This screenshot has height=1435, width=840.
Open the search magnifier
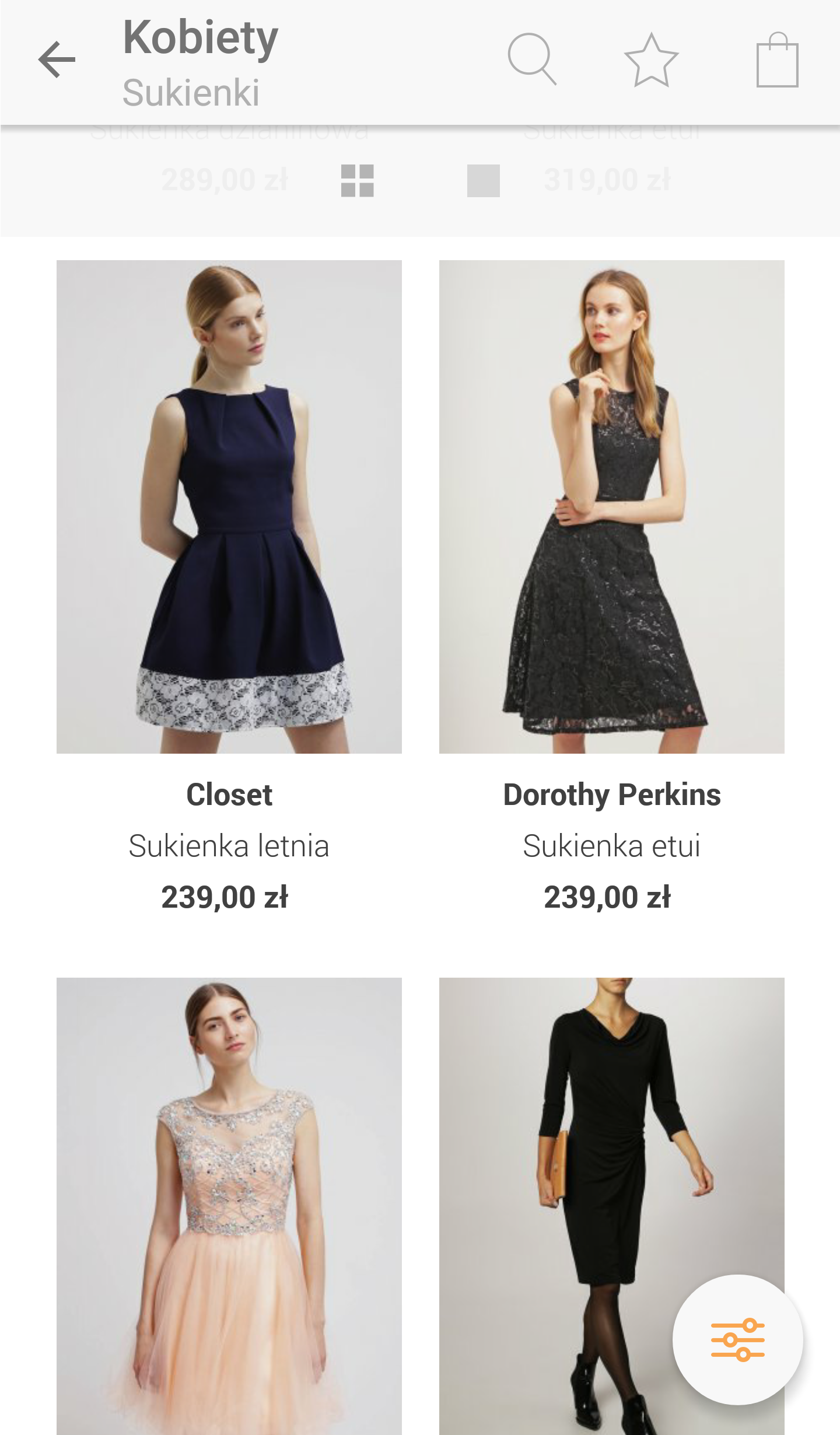click(x=531, y=60)
